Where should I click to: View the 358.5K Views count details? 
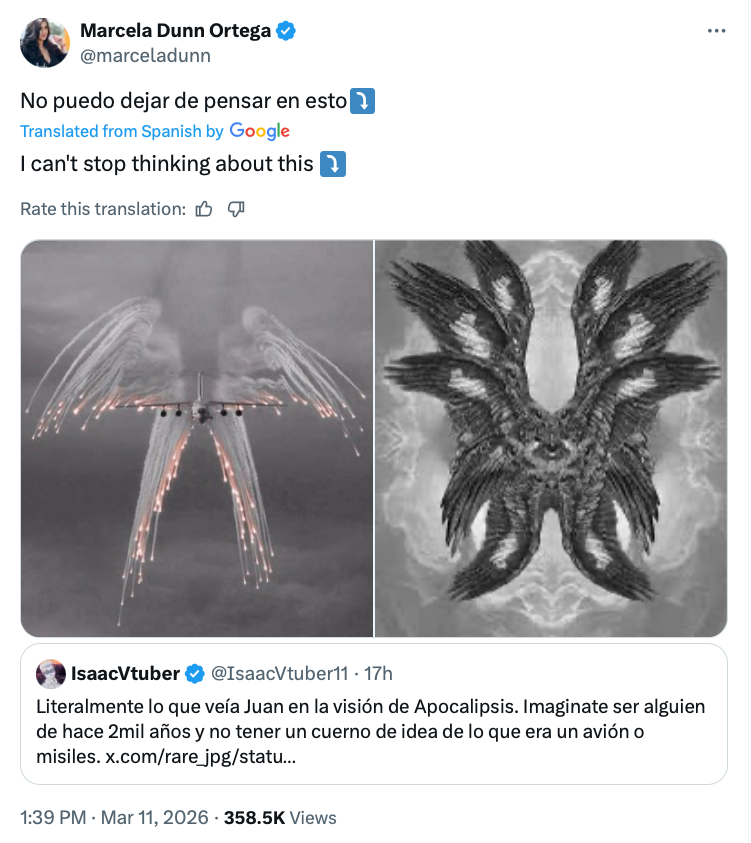tap(280, 817)
